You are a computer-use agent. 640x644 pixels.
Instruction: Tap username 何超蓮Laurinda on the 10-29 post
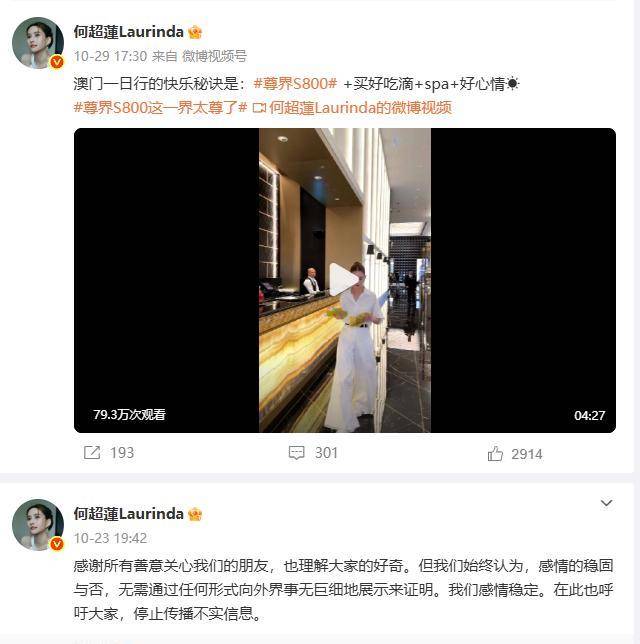point(129,32)
